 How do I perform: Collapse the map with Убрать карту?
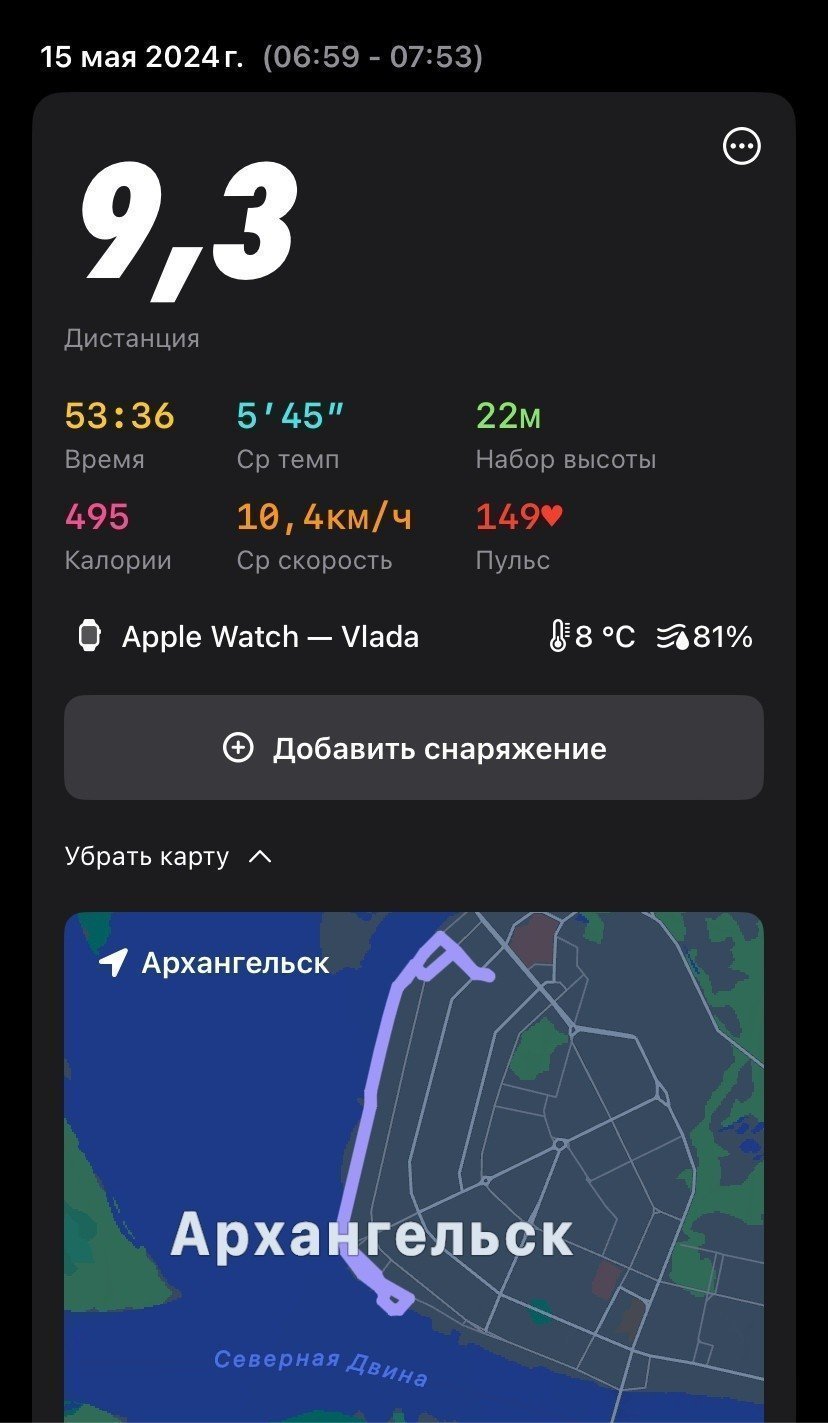click(168, 857)
